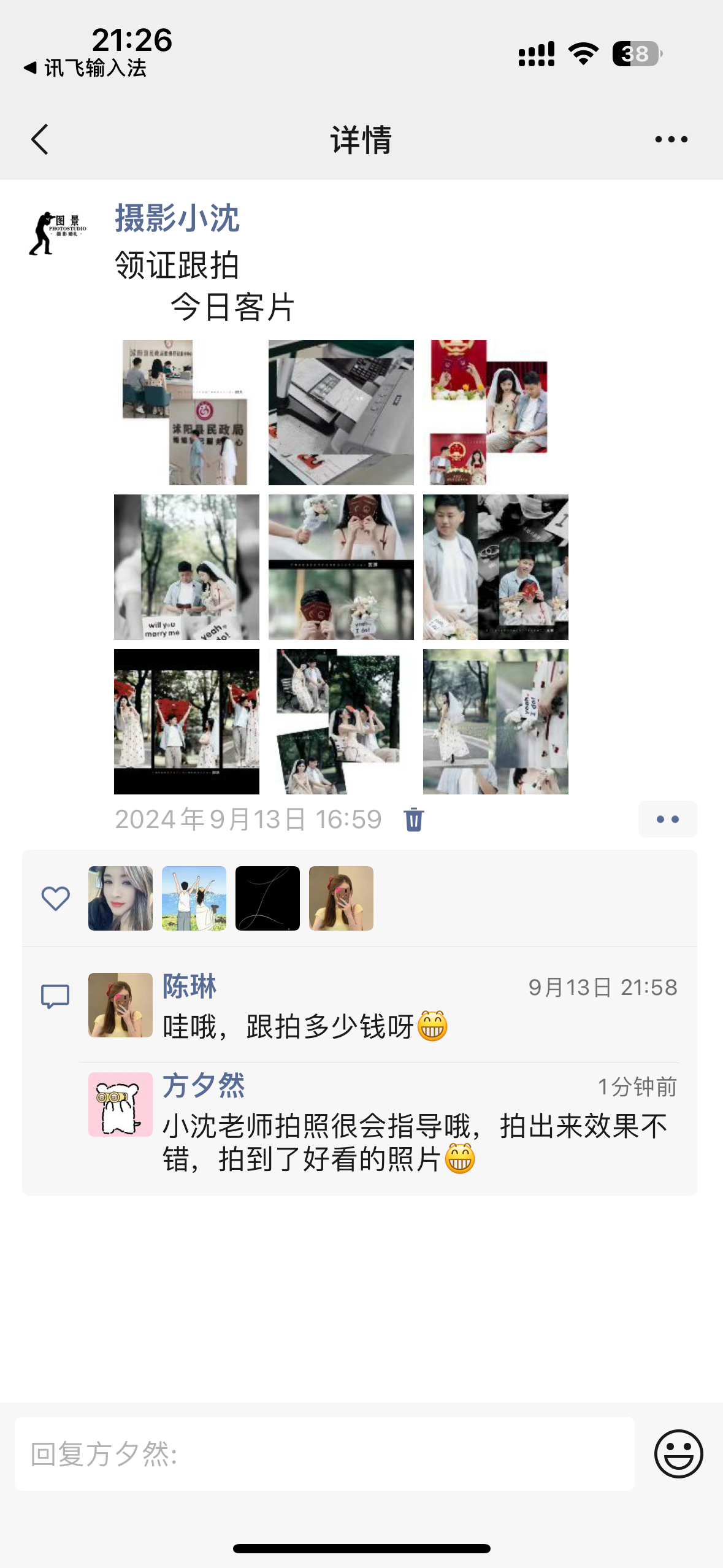Tap 方夕然's bear avatar

click(x=120, y=1104)
